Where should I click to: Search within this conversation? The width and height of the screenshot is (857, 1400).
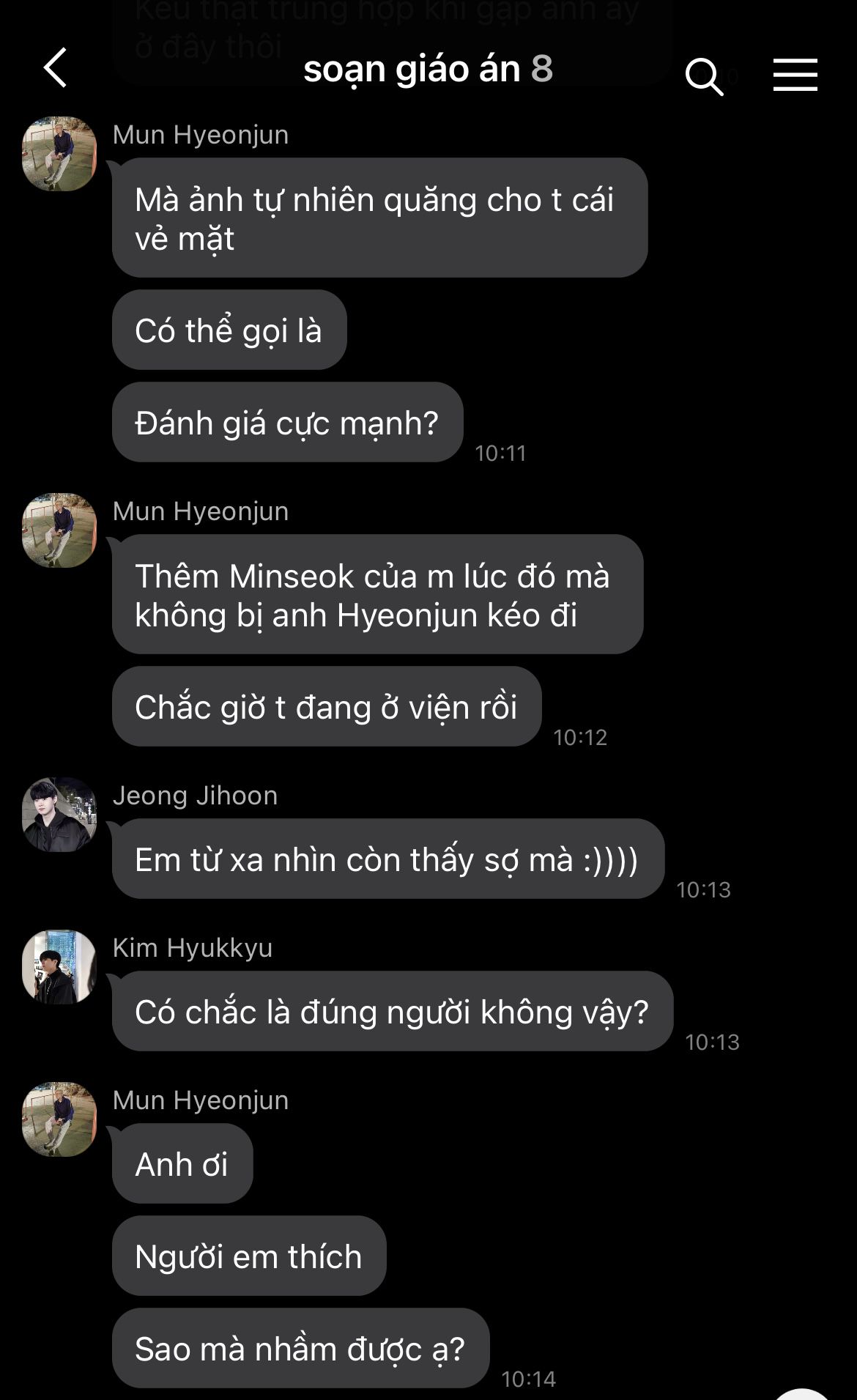(704, 76)
